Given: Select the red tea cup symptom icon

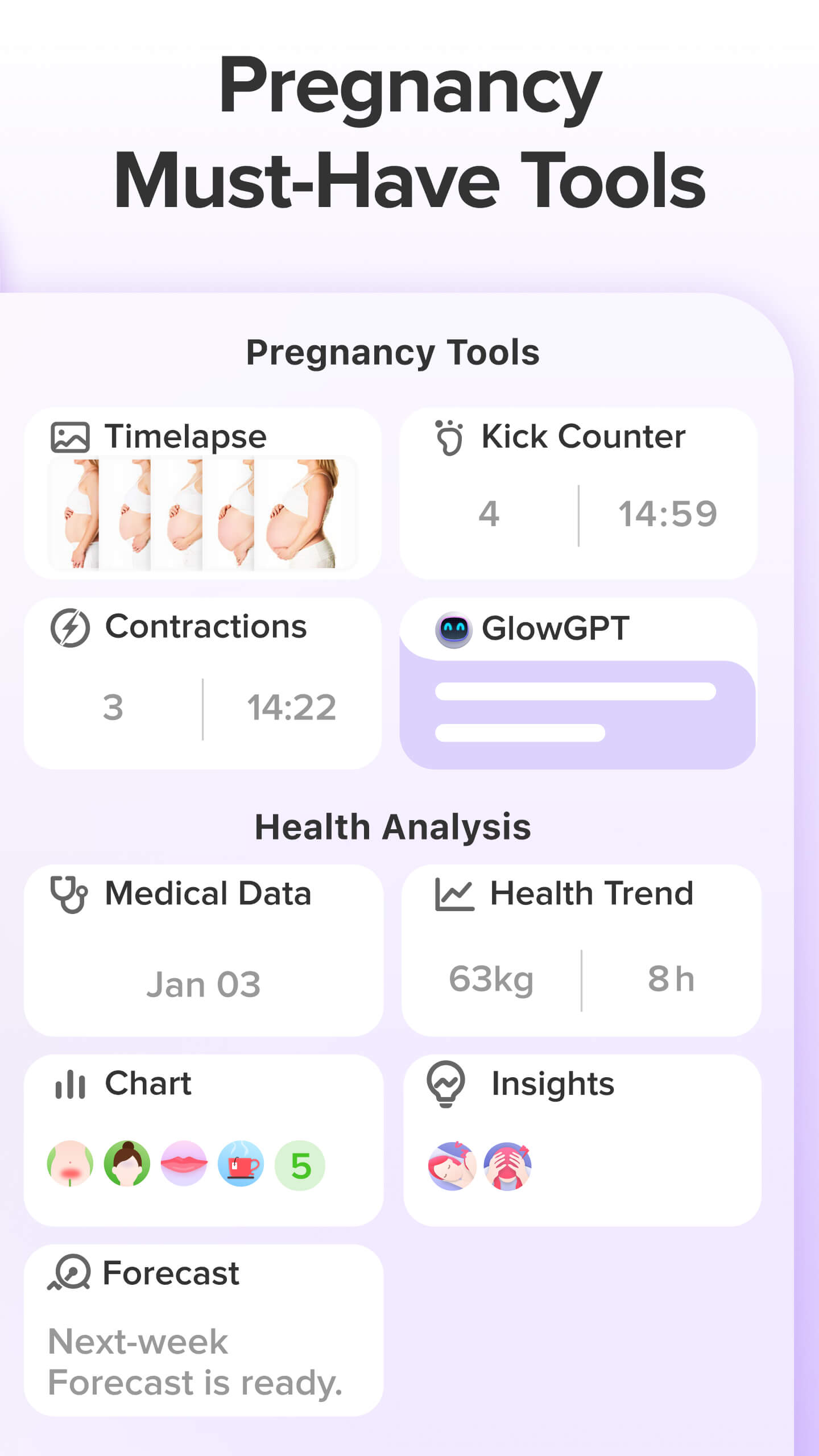Looking at the screenshot, I should click(x=240, y=1161).
